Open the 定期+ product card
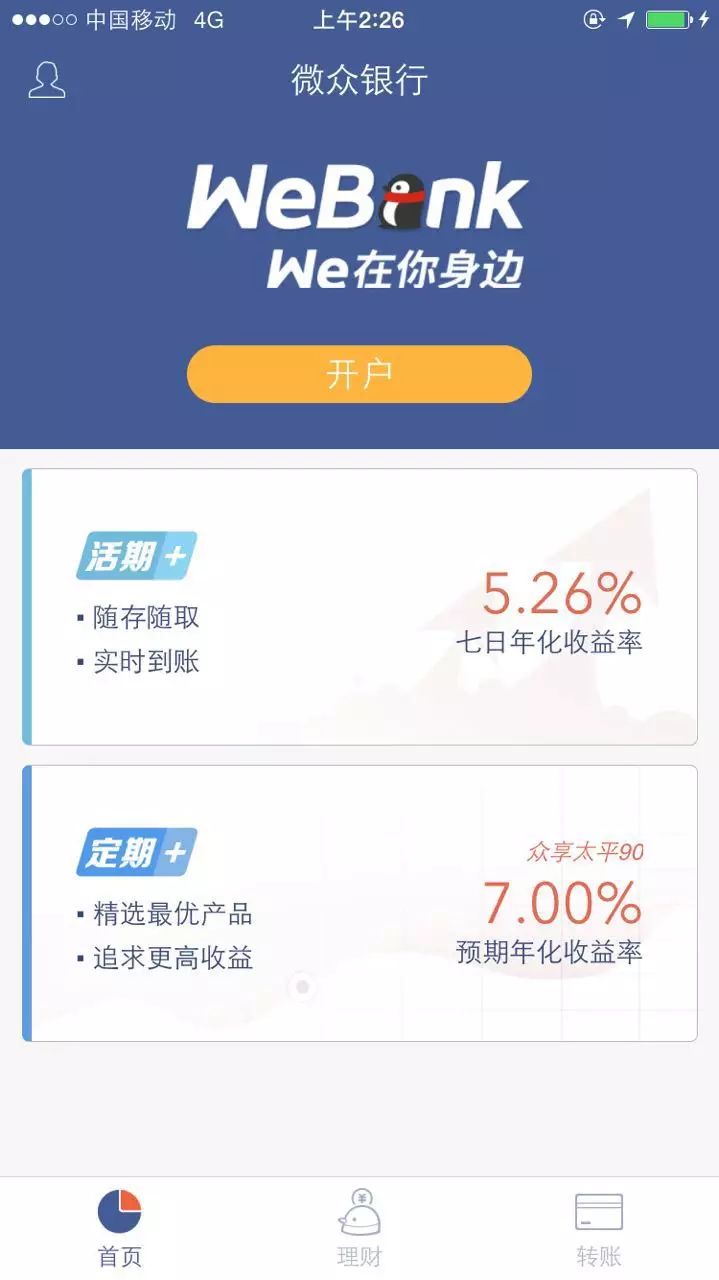The image size is (719, 1280). click(359, 903)
